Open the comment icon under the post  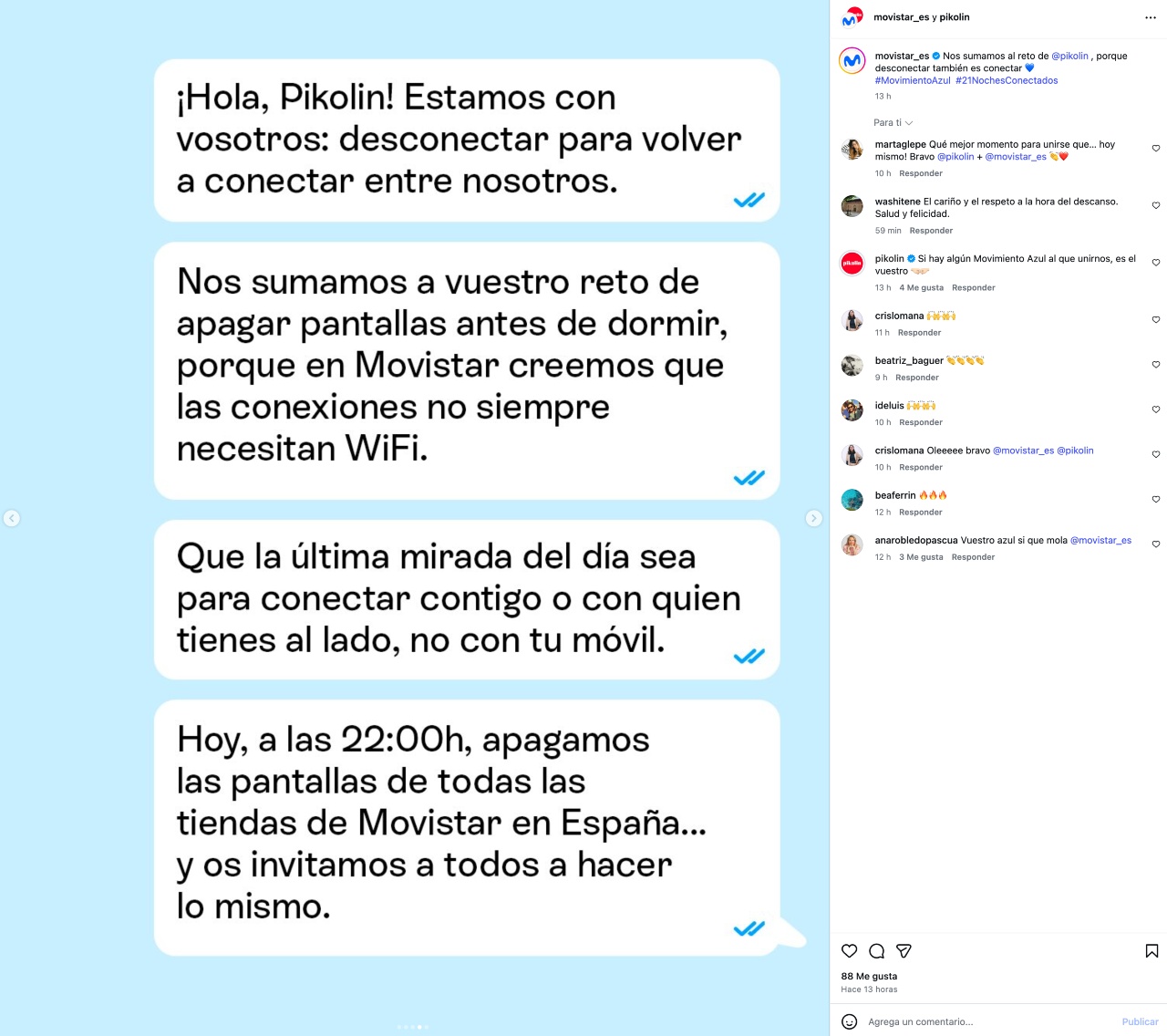coord(877,951)
